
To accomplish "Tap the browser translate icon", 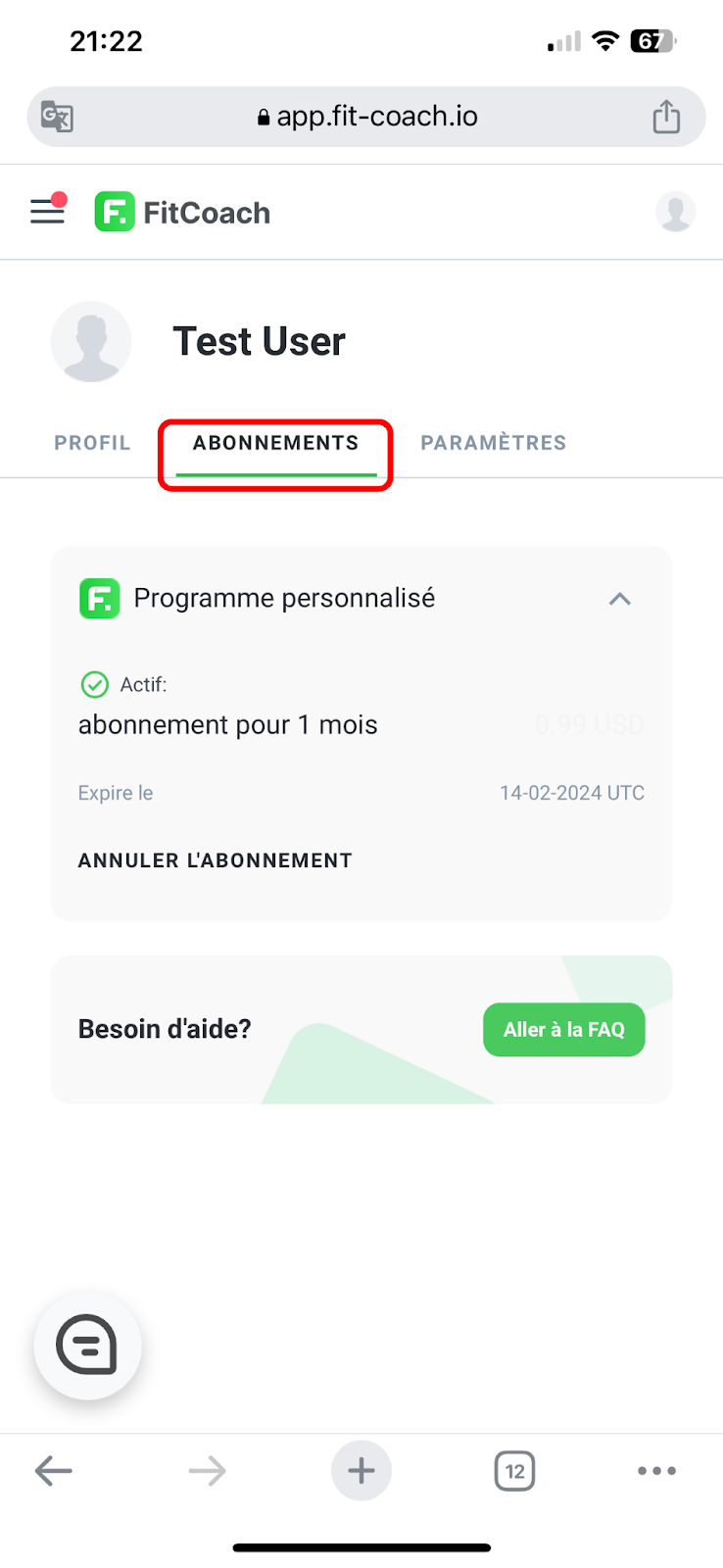I will 57,118.
